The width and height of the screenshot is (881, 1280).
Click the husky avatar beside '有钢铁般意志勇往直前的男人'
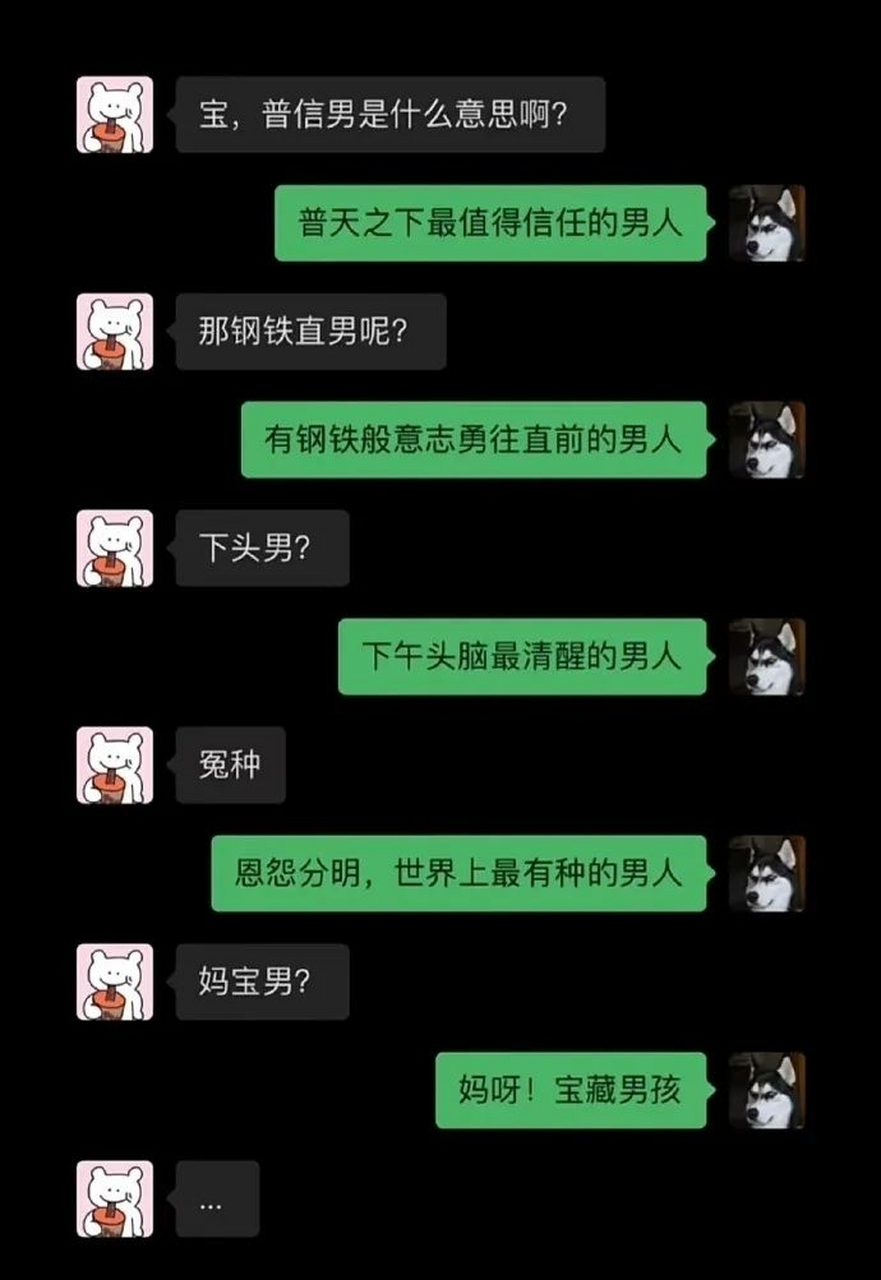click(x=769, y=441)
